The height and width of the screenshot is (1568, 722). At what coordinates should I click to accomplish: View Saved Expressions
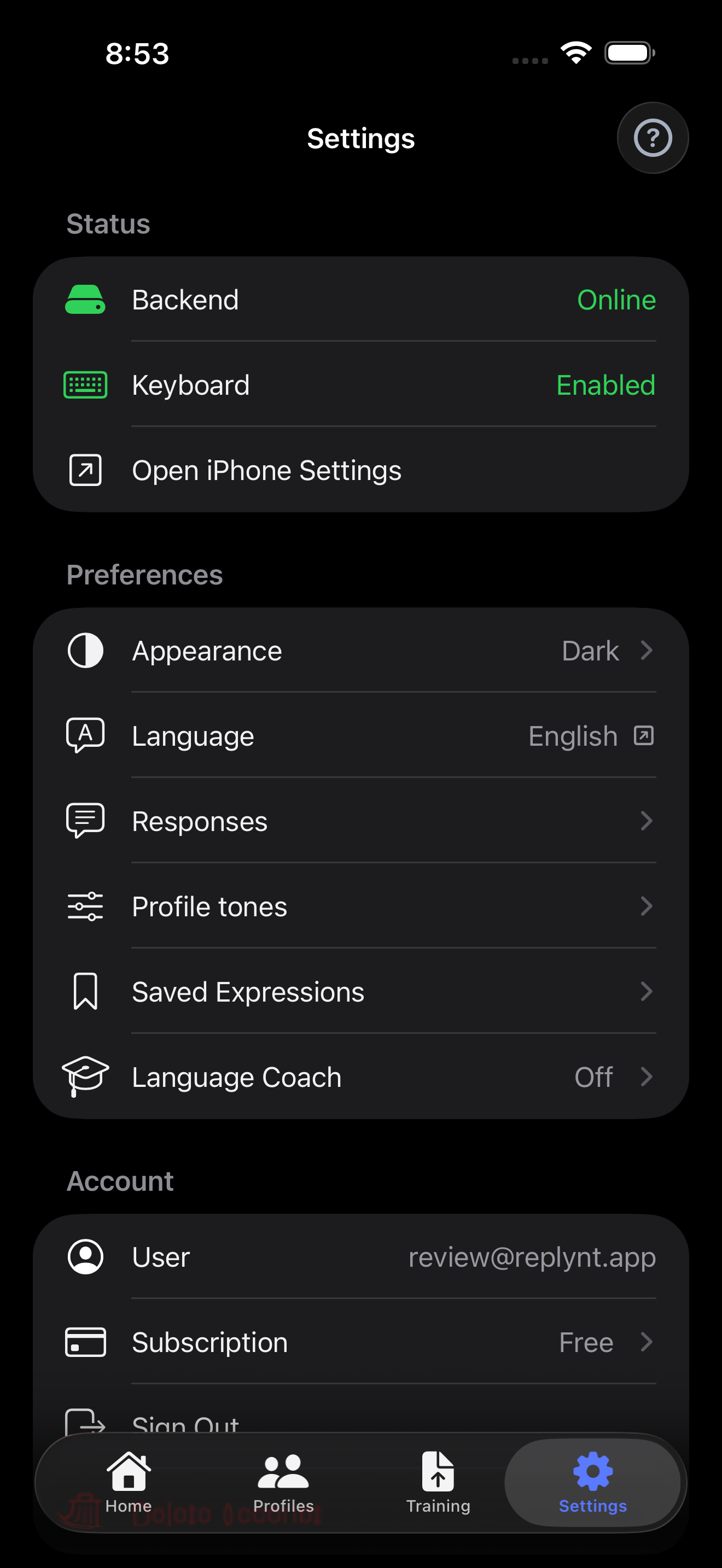tap(361, 991)
